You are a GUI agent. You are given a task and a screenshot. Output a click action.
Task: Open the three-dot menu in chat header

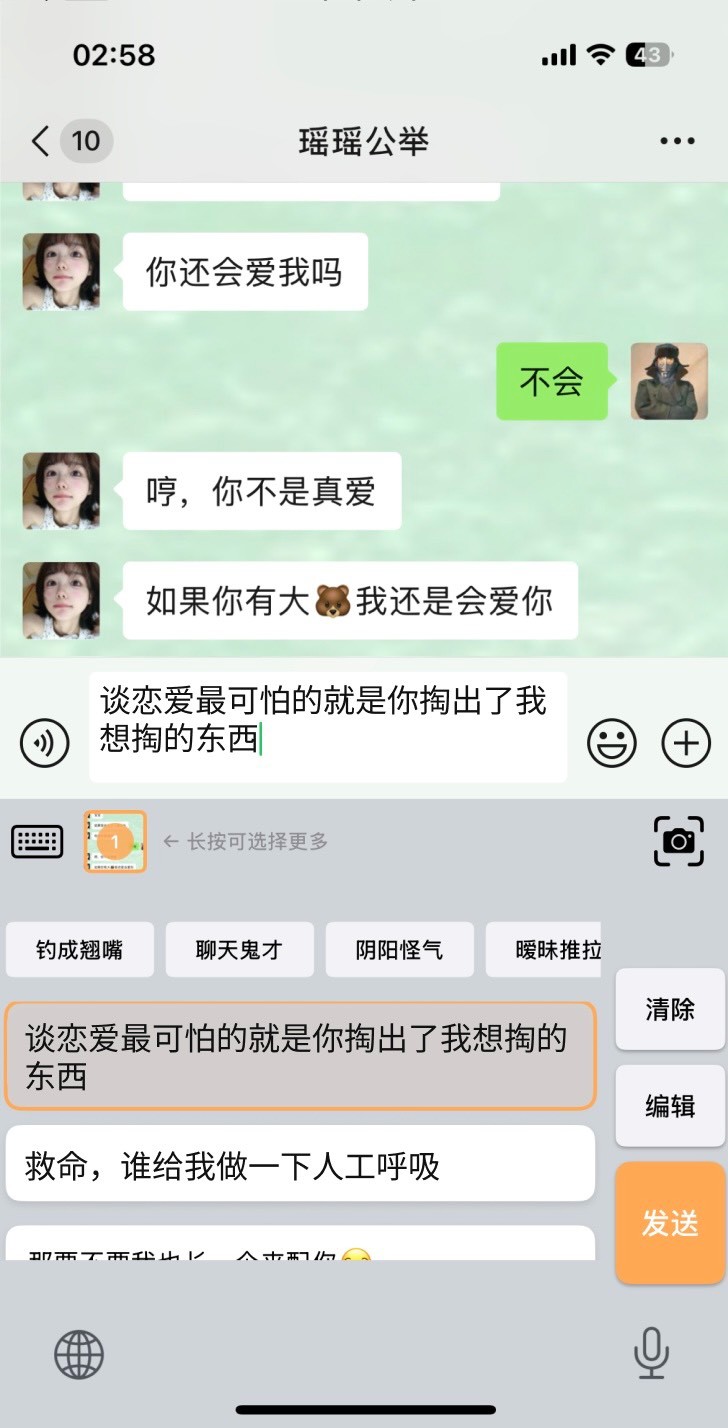click(678, 141)
